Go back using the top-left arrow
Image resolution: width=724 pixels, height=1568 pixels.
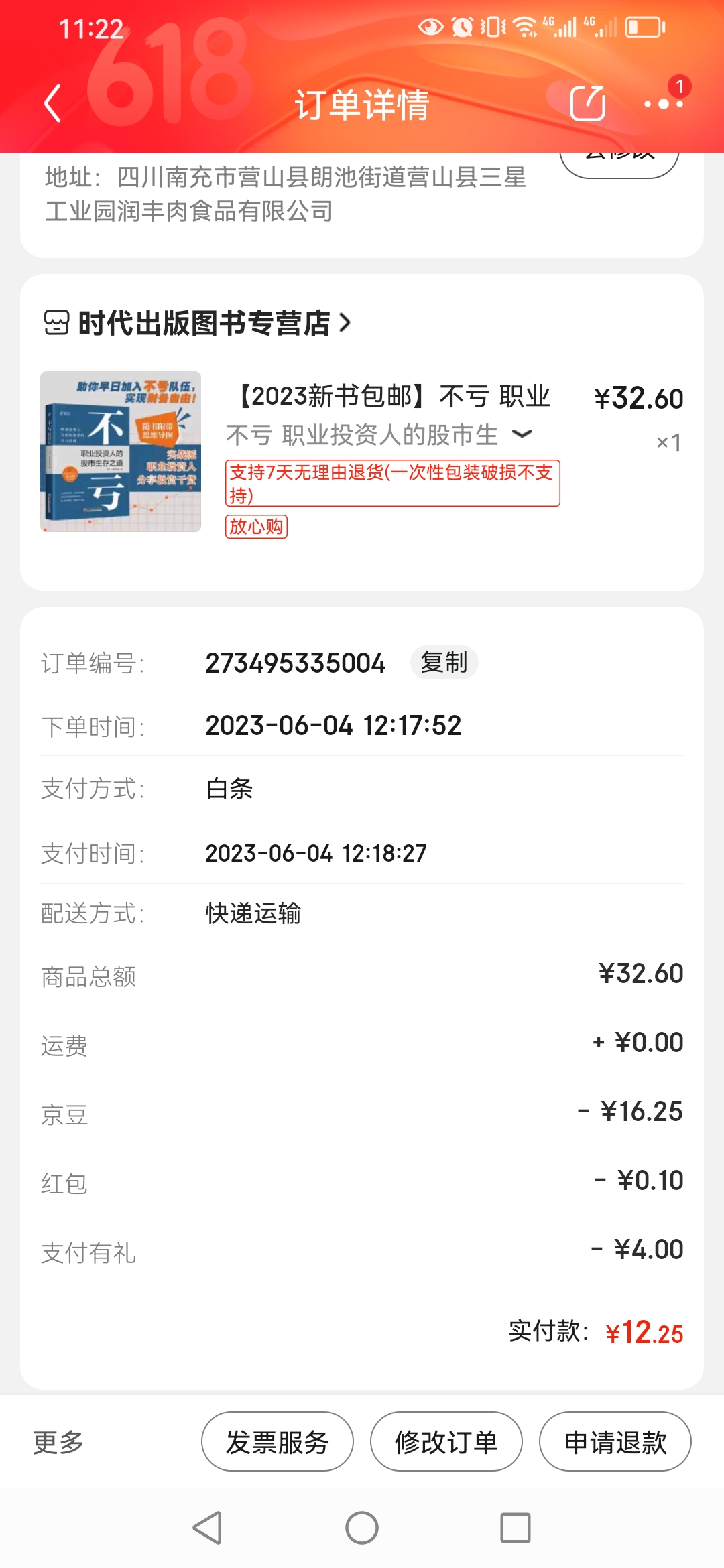pyautogui.click(x=52, y=103)
